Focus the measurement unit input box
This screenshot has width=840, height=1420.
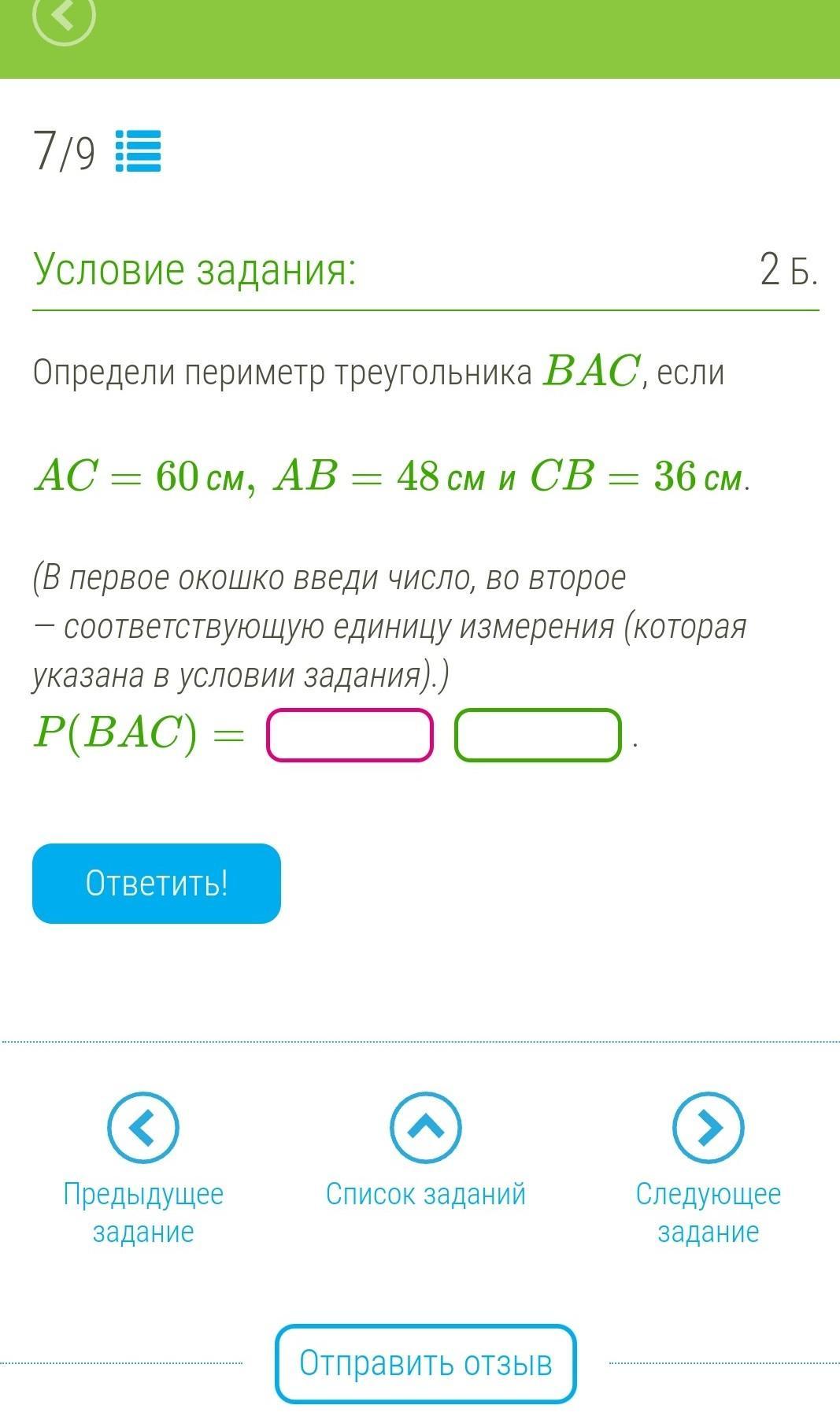538,735
